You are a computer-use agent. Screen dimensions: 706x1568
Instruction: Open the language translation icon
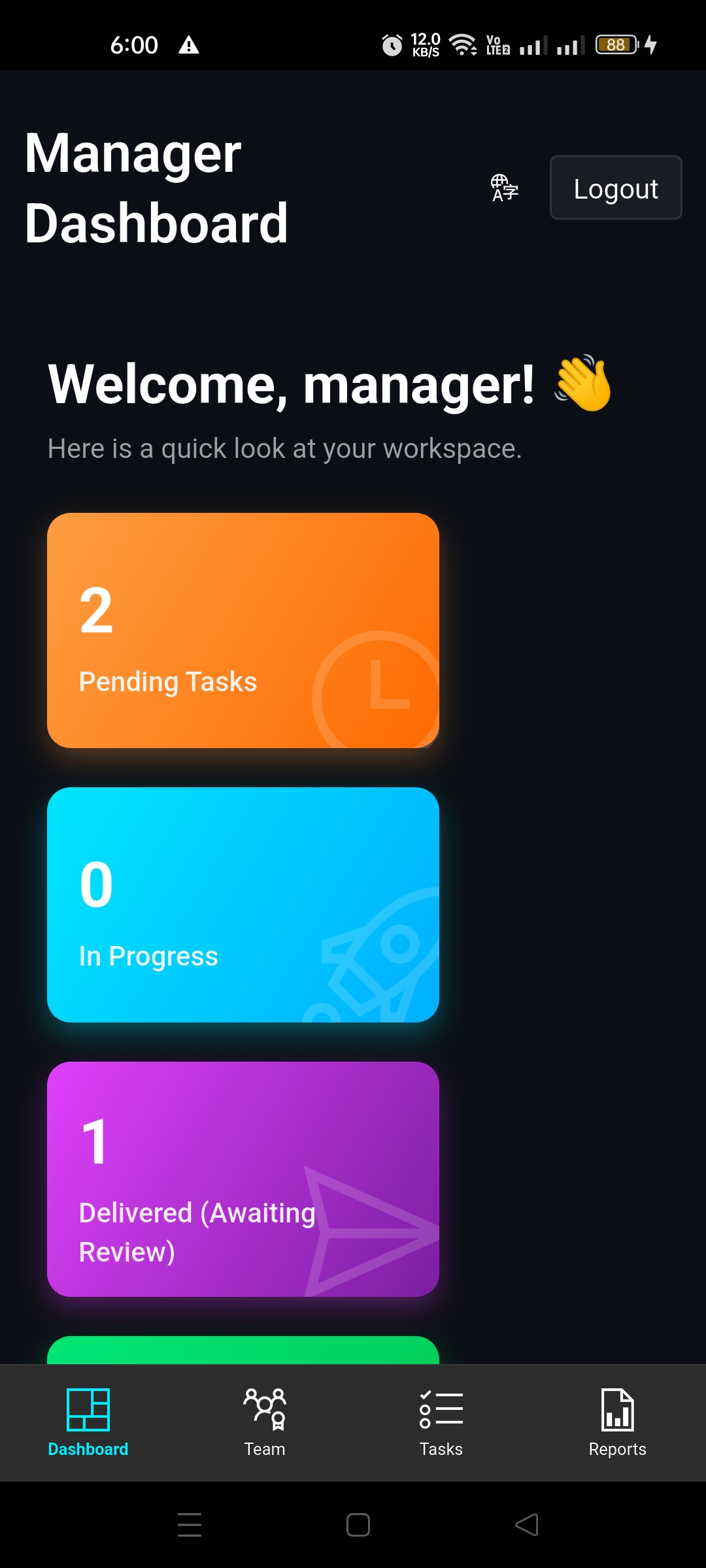coord(504,188)
